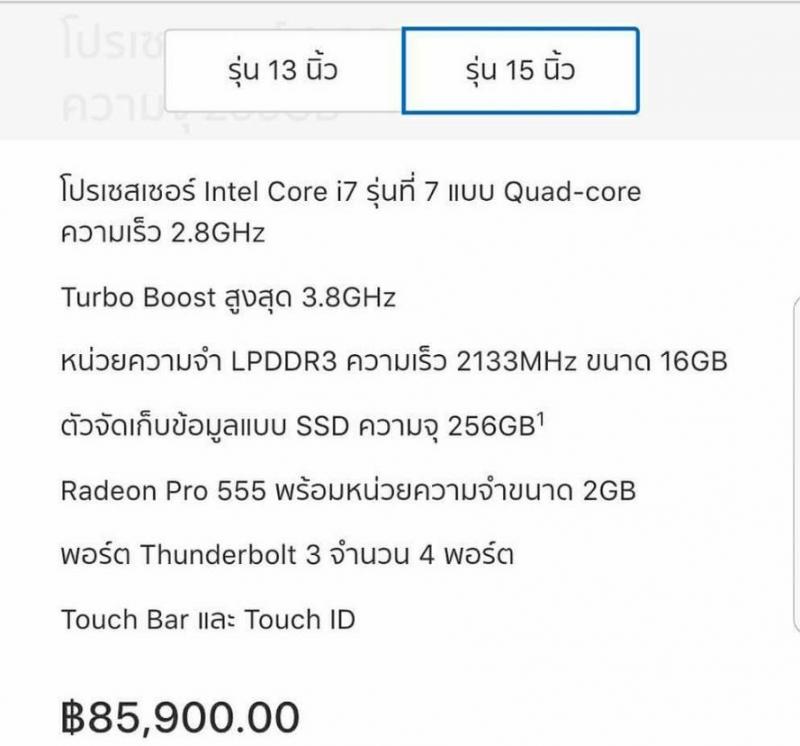The image size is (800, 746).
Task: Select the รุ่น 15 นิ้ว tab
Action: click(520, 71)
